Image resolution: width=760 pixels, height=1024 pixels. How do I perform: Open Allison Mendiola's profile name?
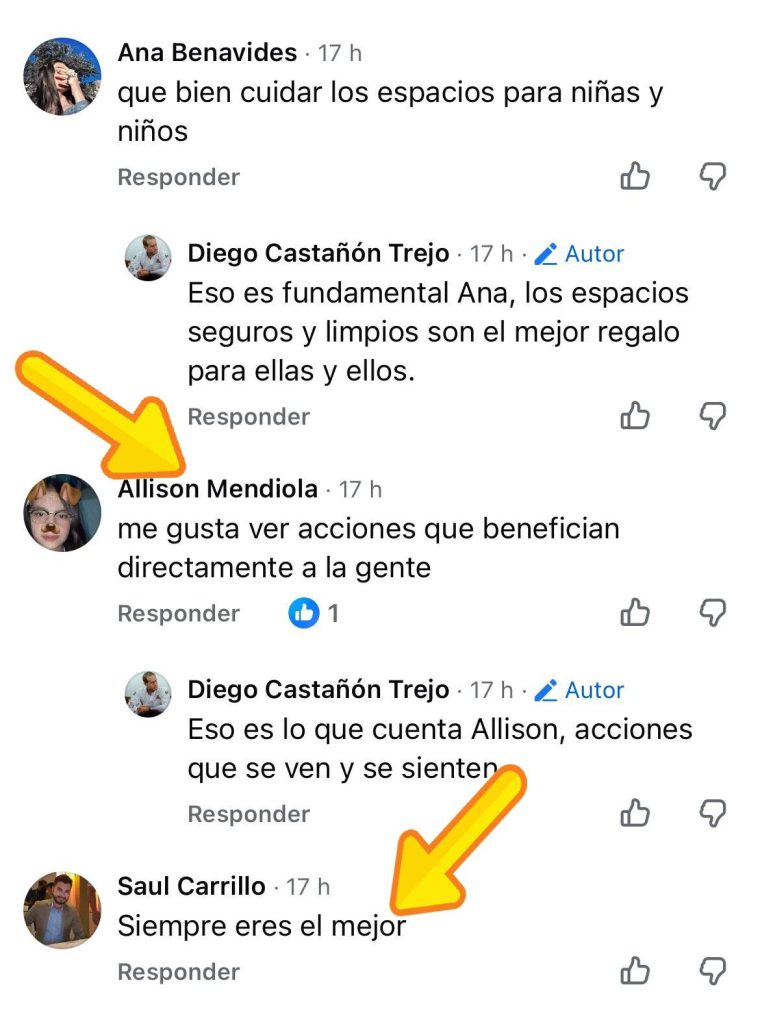[x=217, y=489]
